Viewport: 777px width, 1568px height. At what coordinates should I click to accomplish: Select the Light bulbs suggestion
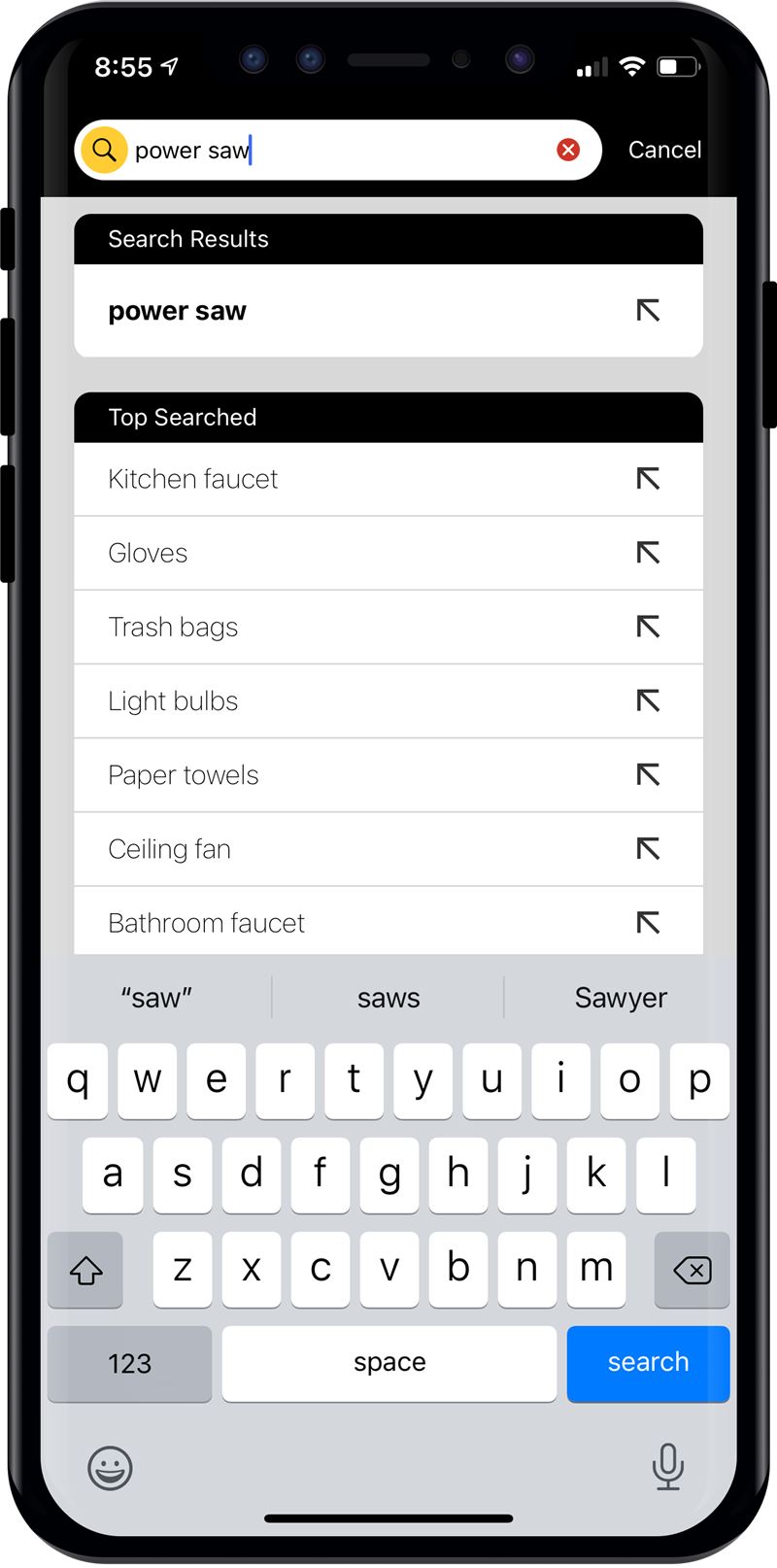tap(388, 700)
